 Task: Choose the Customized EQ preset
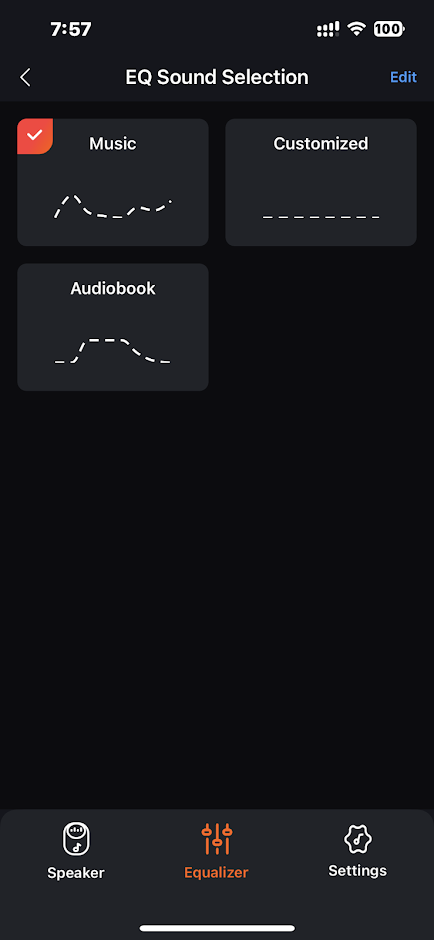click(x=321, y=182)
